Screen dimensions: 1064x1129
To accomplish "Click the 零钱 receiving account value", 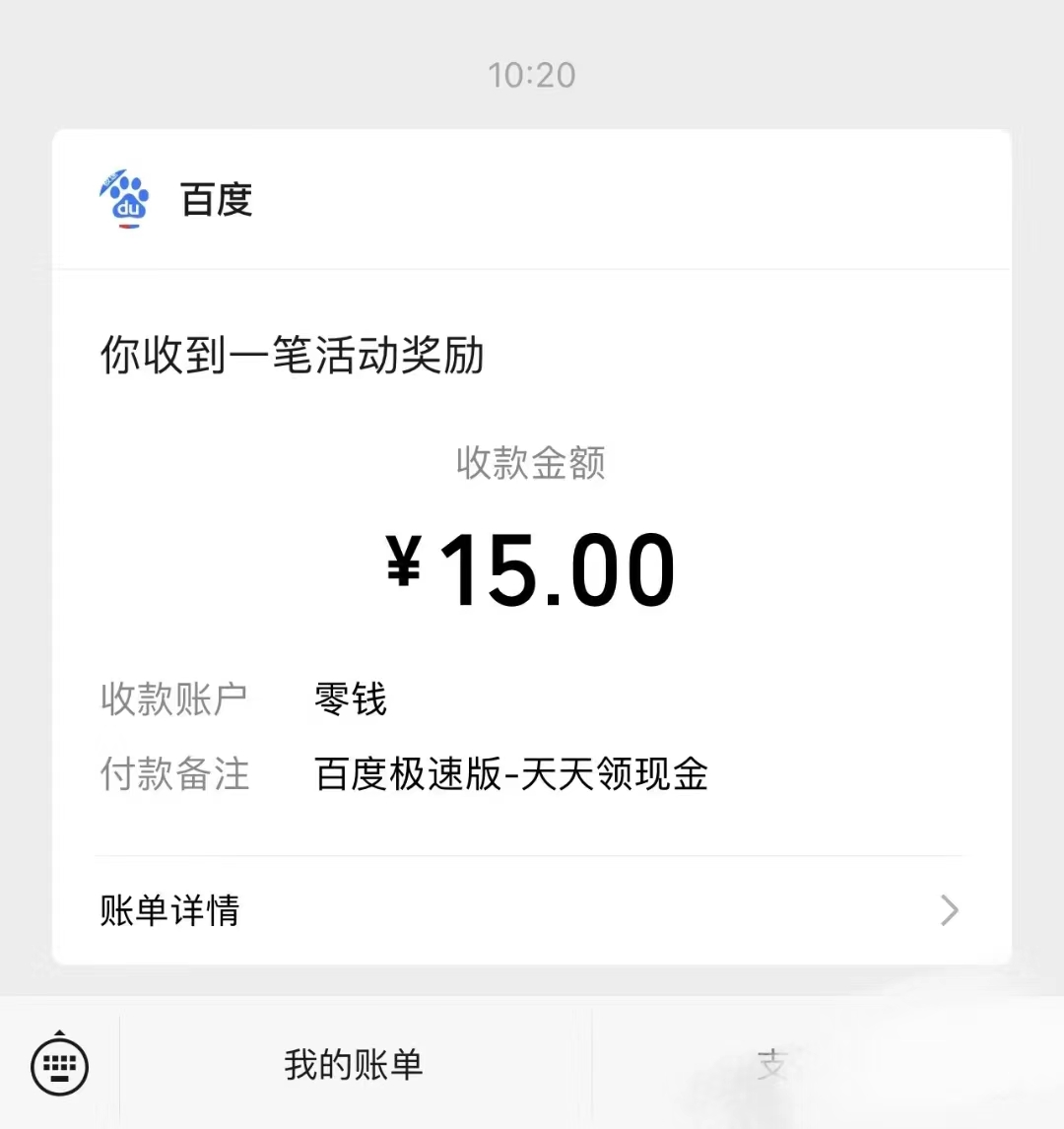I will pyautogui.click(x=350, y=698).
